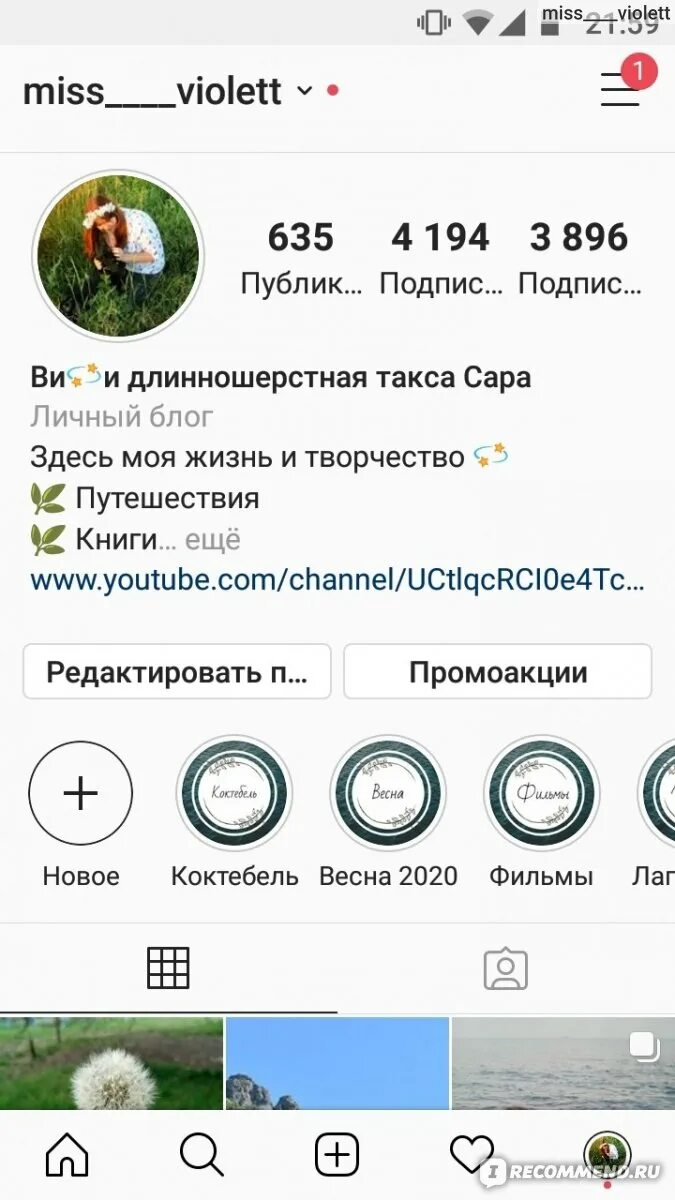This screenshot has width=675, height=1200.
Task: Go to the home feed
Action: (x=67, y=1156)
